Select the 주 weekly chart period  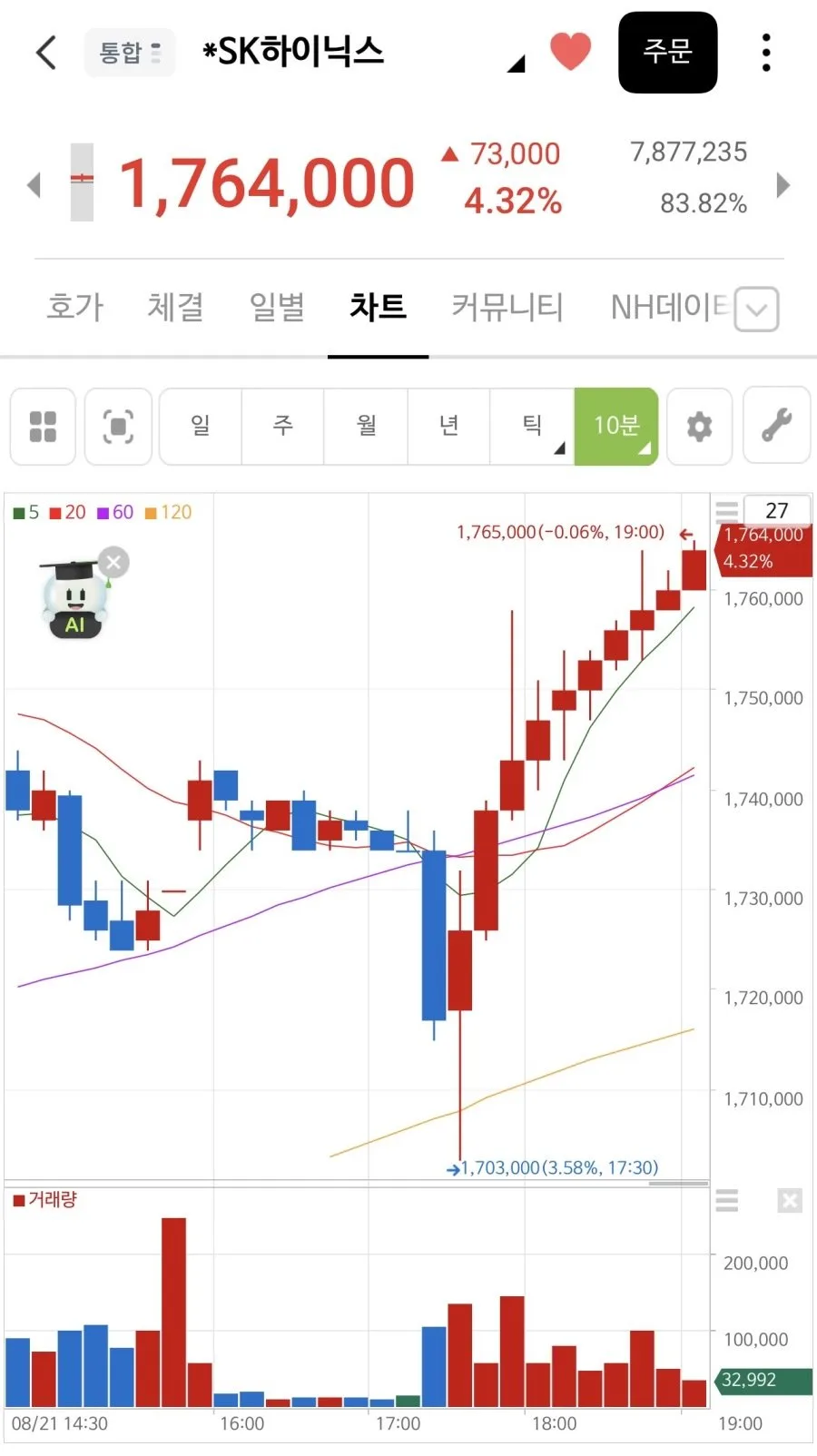(282, 426)
